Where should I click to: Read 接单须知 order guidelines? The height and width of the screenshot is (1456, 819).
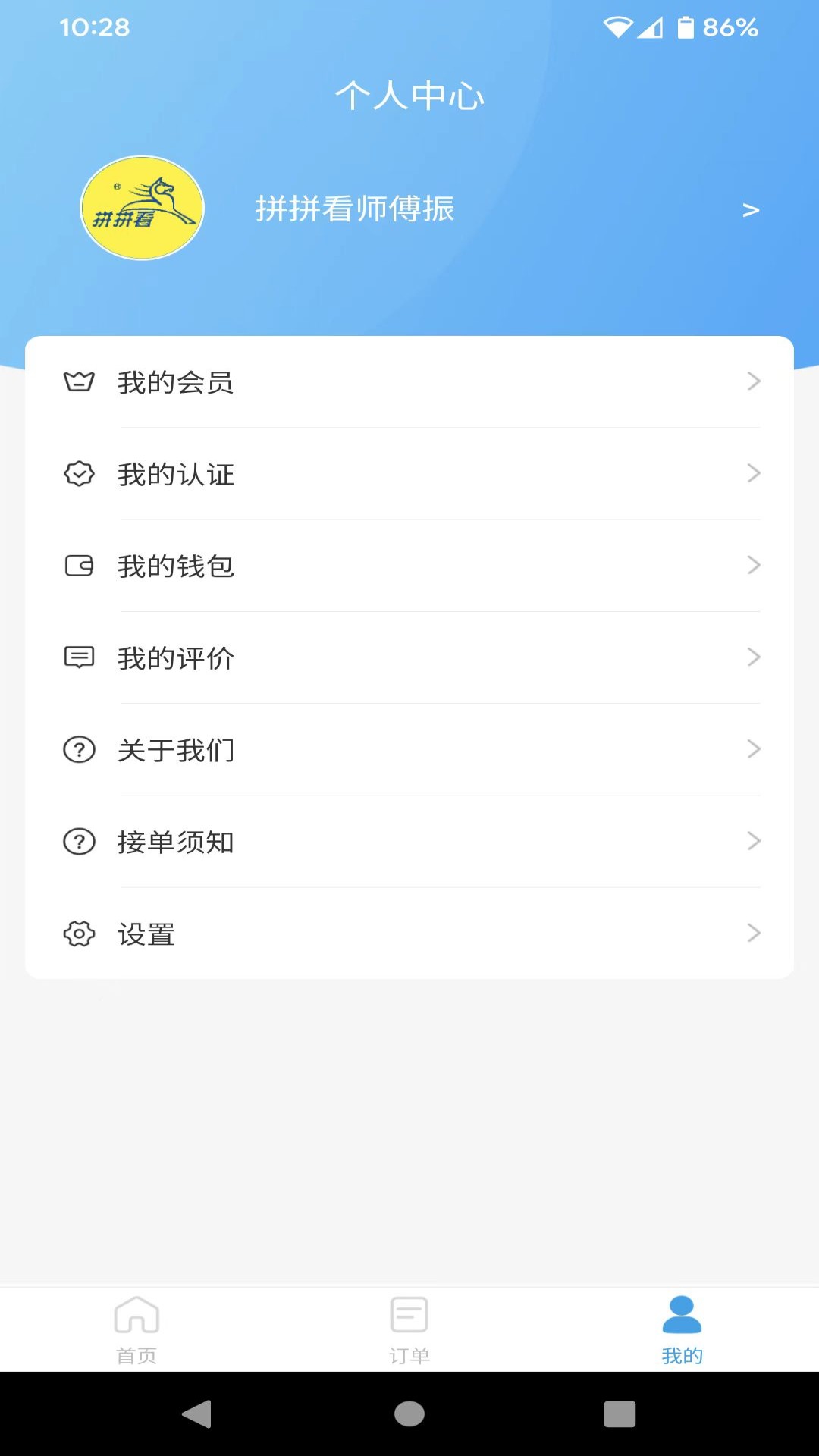[x=409, y=842]
